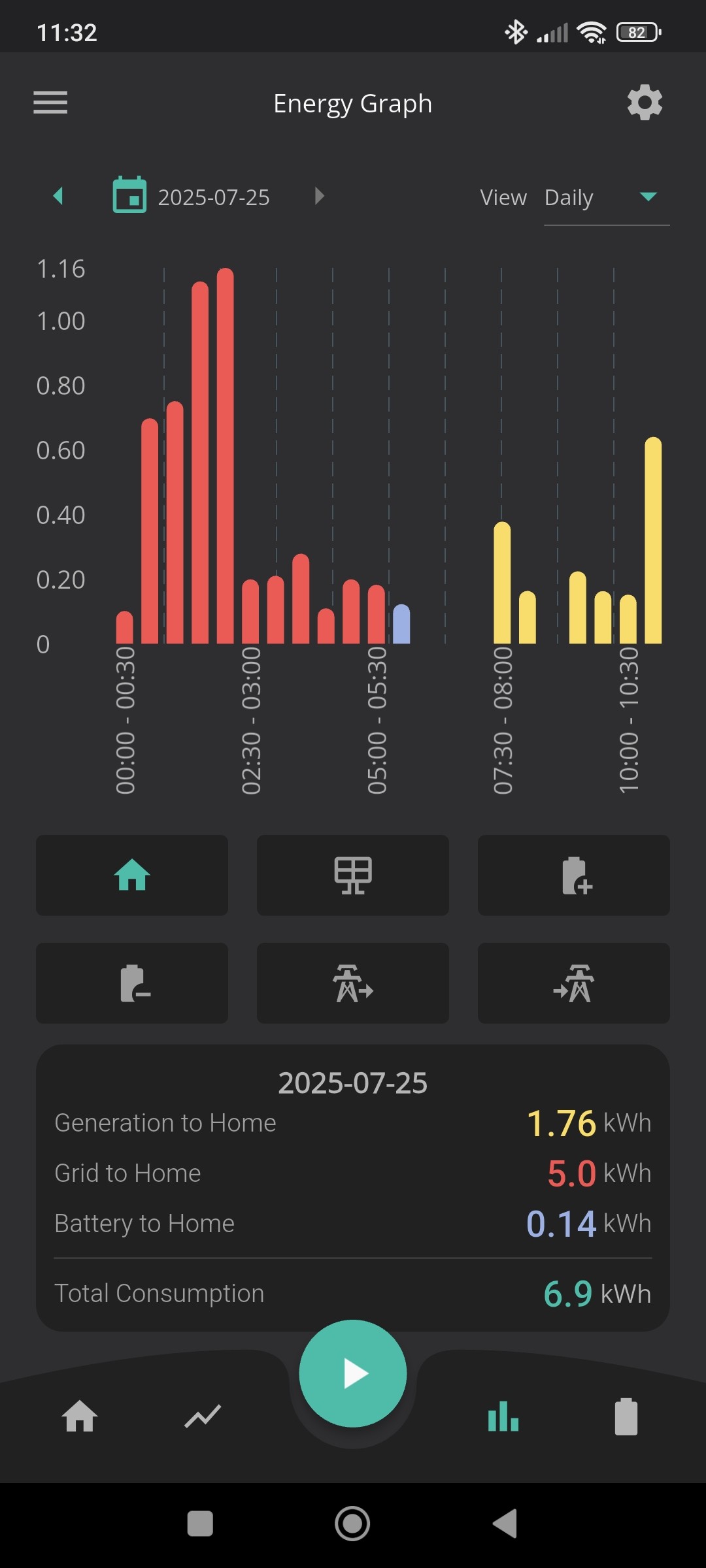
Task: Switch to the bar graph tab
Action: pyautogui.click(x=503, y=1416)
